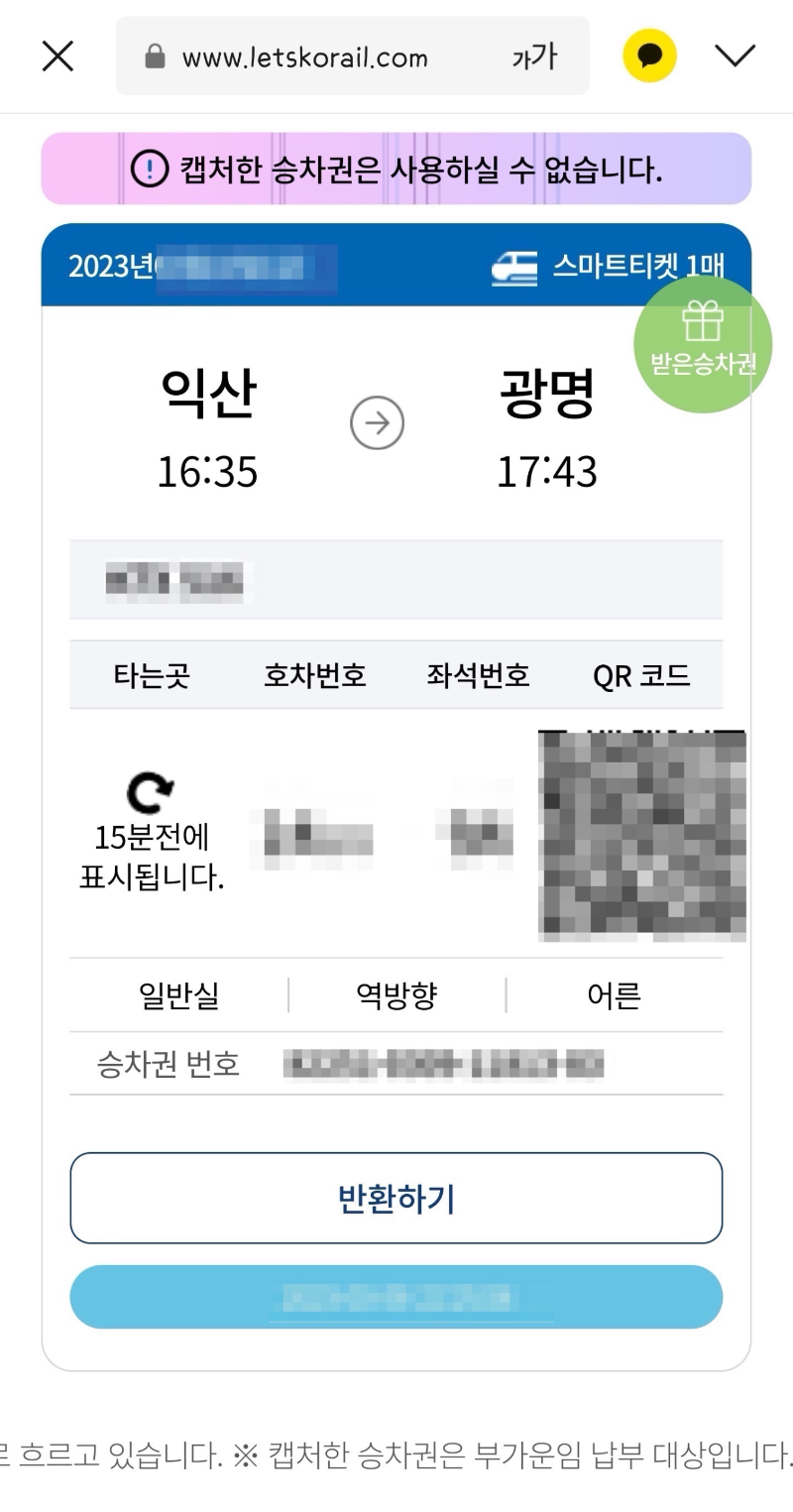Expand the browser menu with the down chevron

736,55
